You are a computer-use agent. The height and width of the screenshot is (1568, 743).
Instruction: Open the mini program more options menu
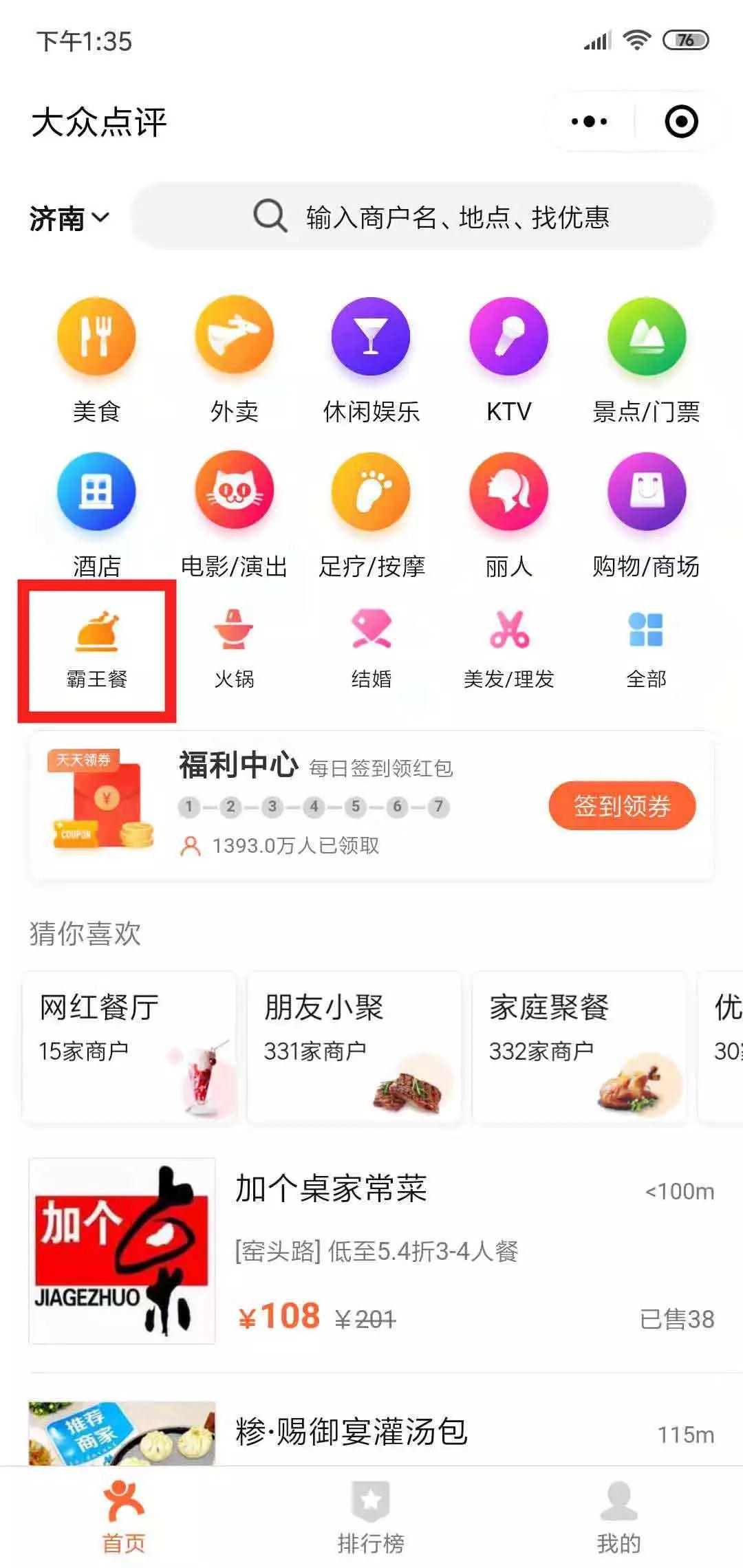[590, 122]
